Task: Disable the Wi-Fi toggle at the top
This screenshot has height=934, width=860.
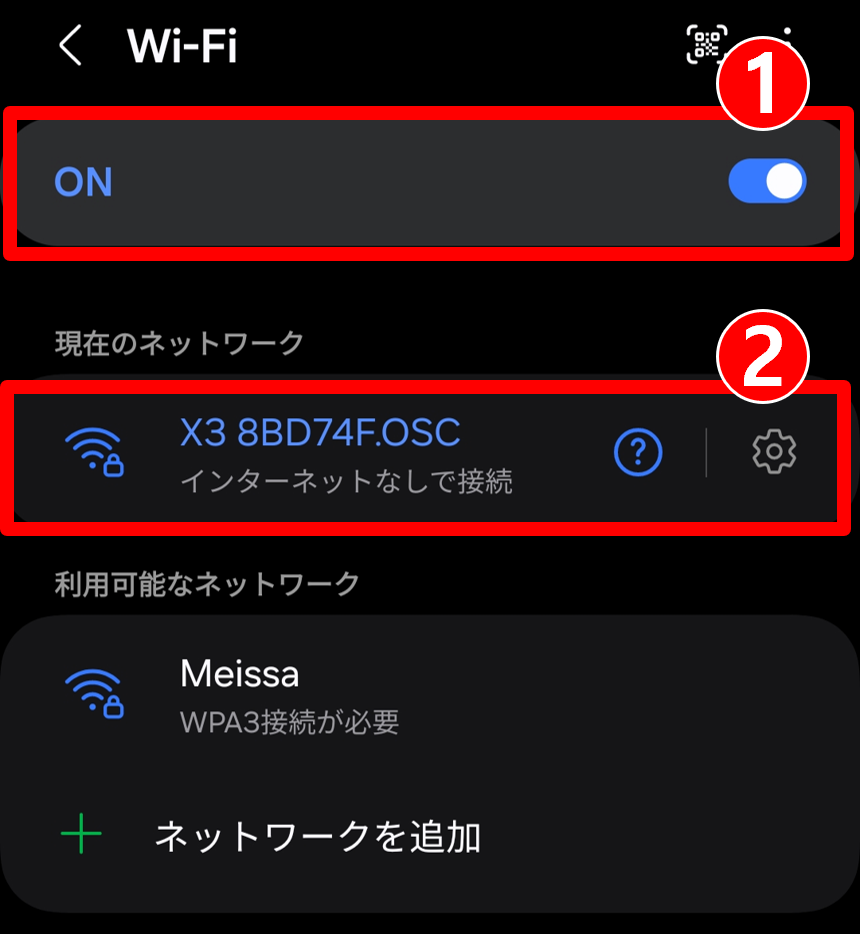Action: click(768, 182)
